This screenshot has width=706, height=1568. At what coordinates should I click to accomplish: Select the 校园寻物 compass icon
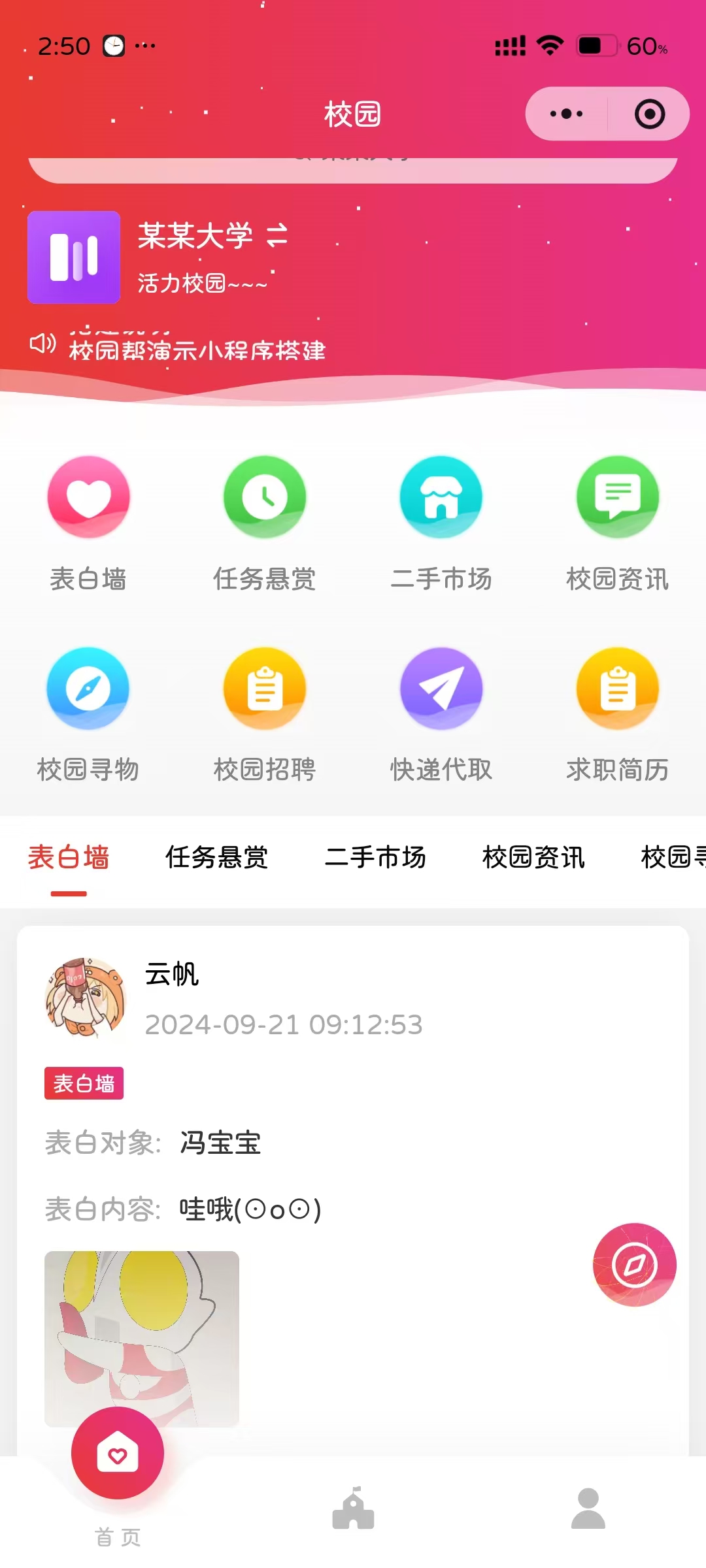pos(88,689)
